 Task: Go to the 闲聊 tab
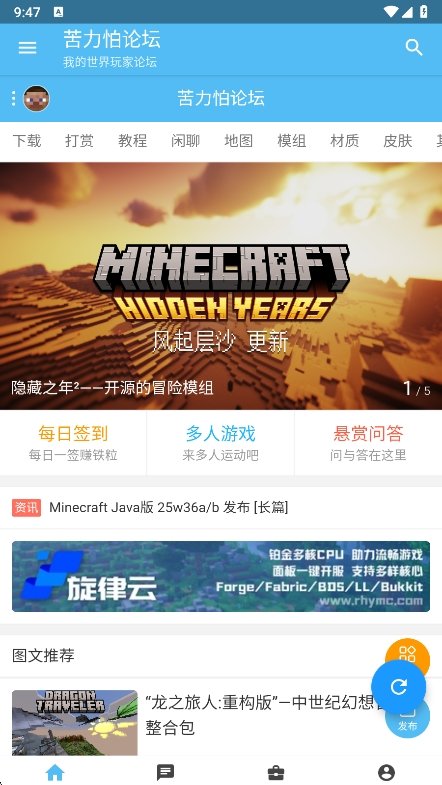pyautogui.click(x=185, y=141)
